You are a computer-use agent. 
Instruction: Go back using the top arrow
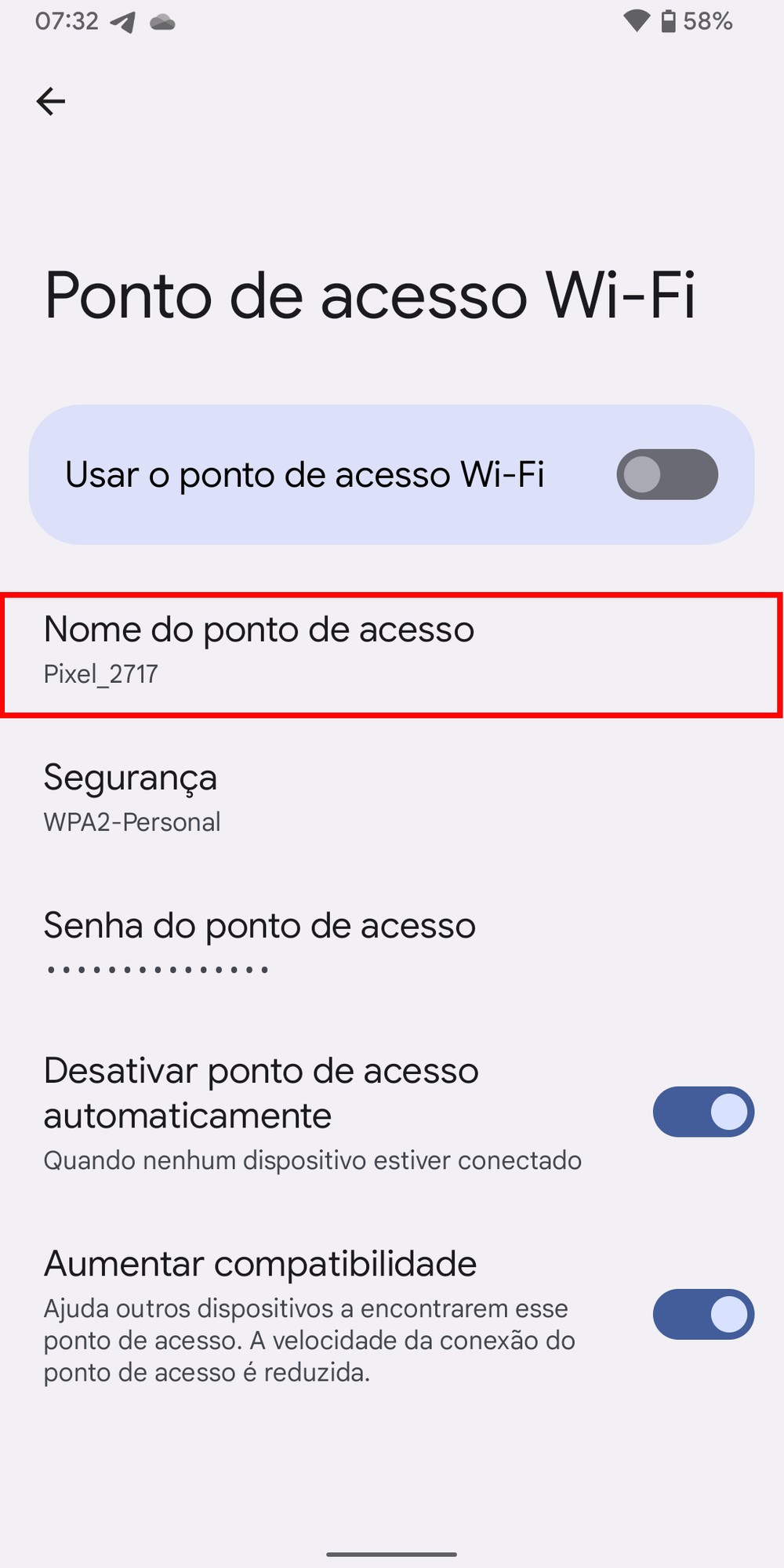[51, 101]
